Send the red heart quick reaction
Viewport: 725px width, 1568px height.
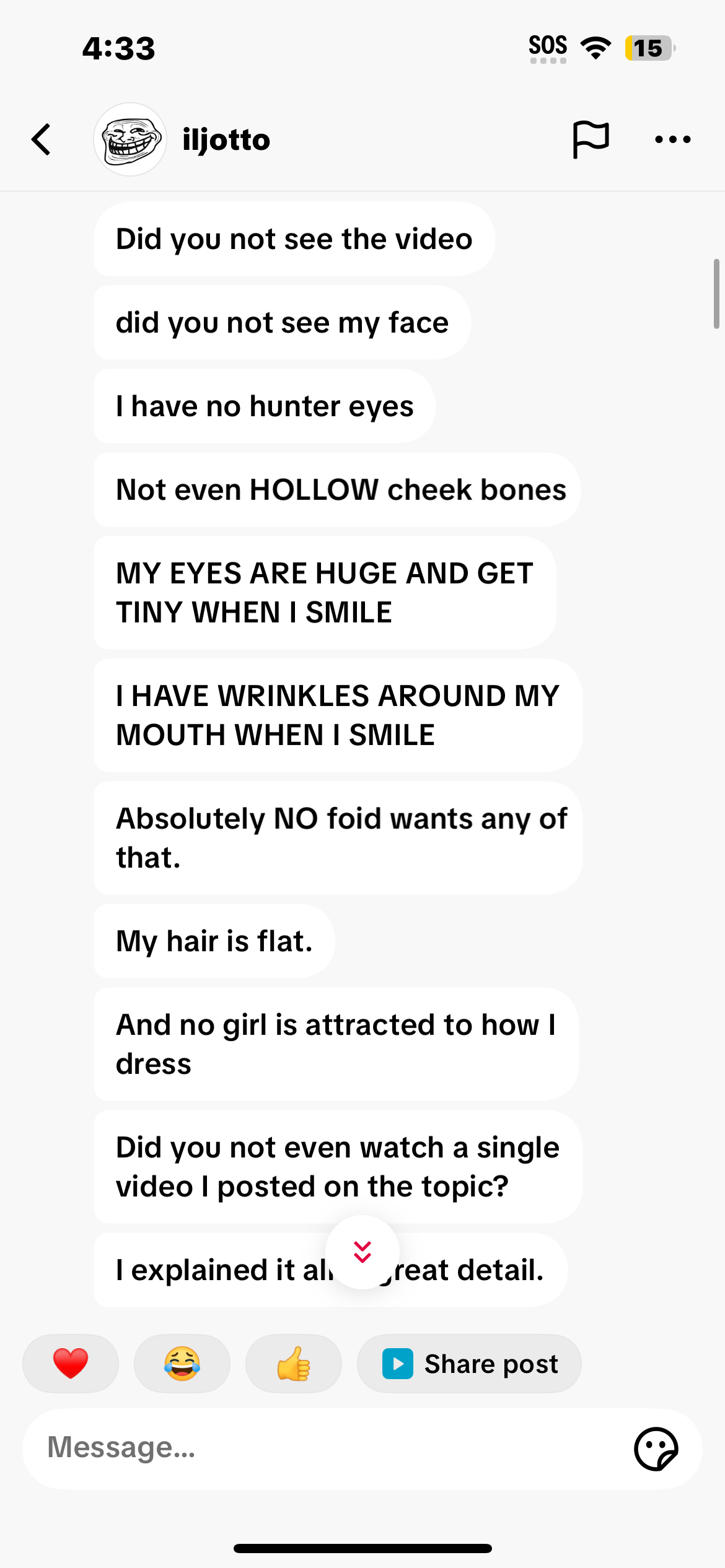point(71,1363)
